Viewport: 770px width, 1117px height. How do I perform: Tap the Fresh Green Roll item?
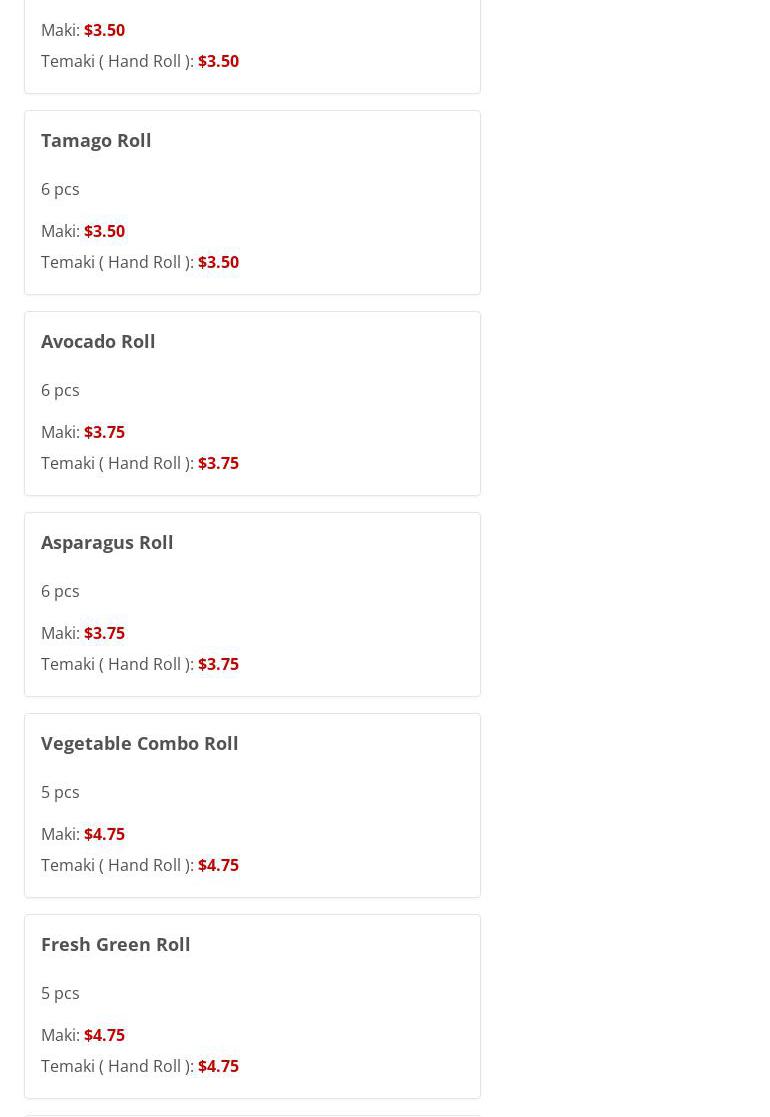point(115,945)
